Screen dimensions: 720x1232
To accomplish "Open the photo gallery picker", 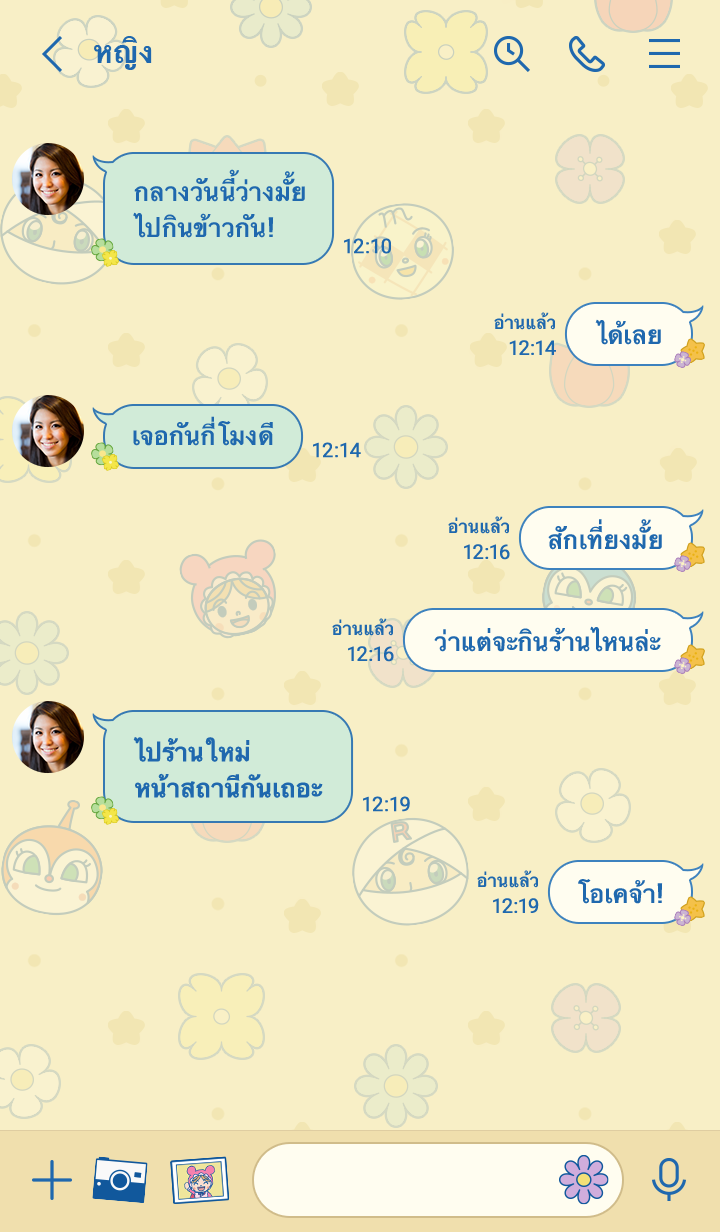I will [199, 1180].
